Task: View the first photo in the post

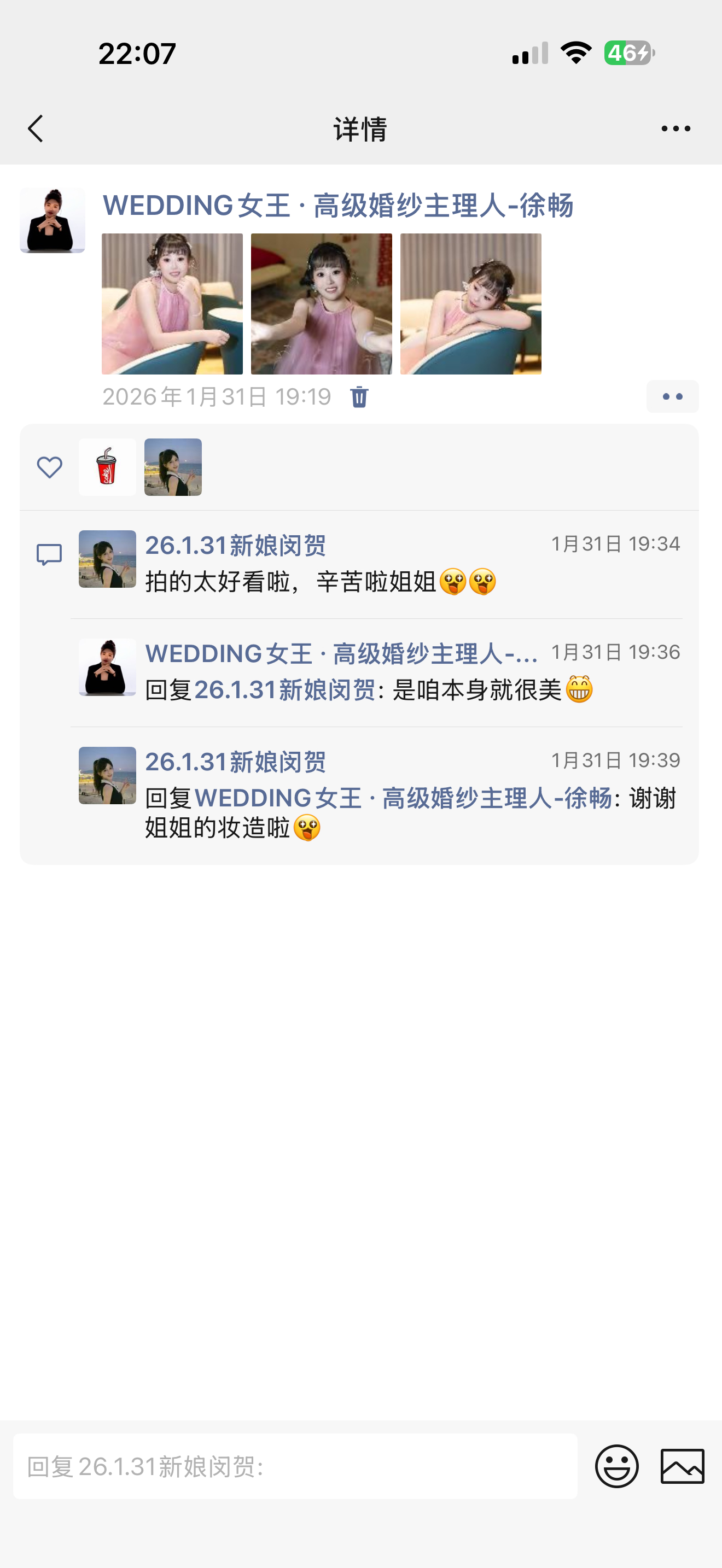Action: click(172, 304)
